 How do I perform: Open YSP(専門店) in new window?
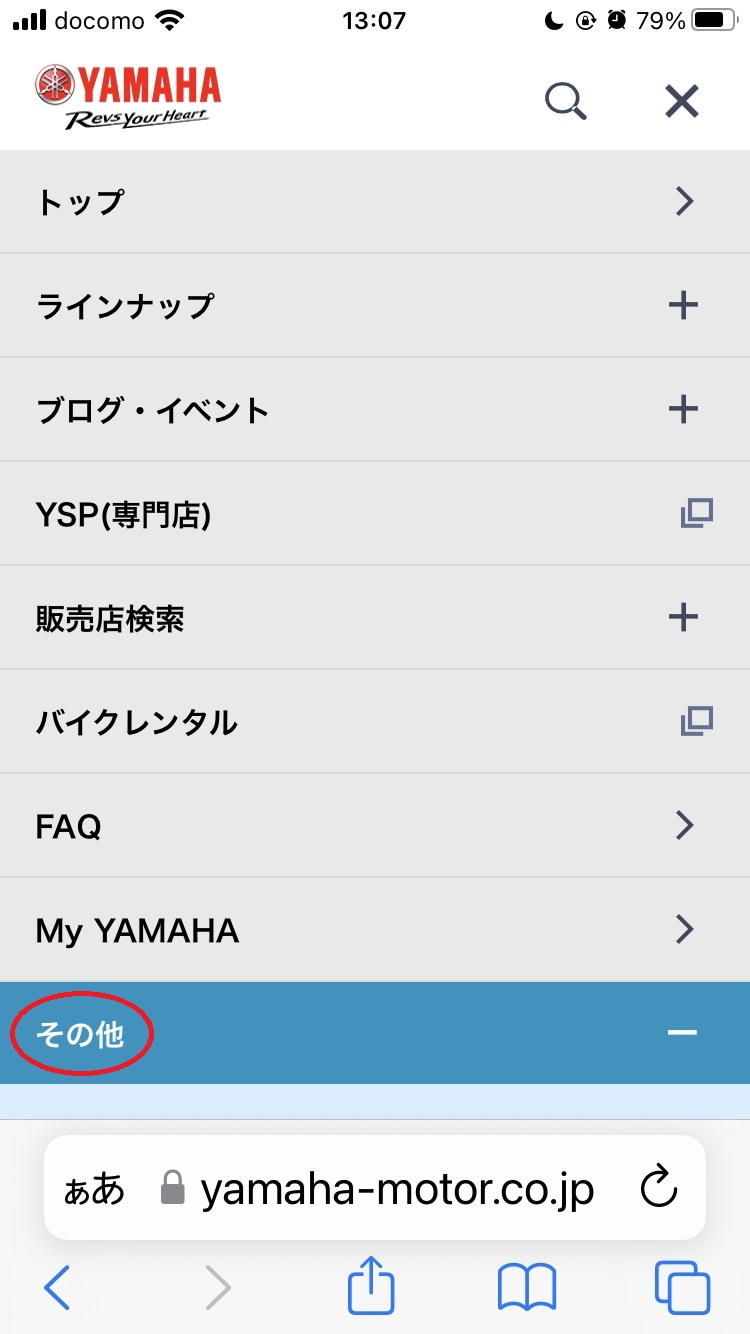coord(696,514)
